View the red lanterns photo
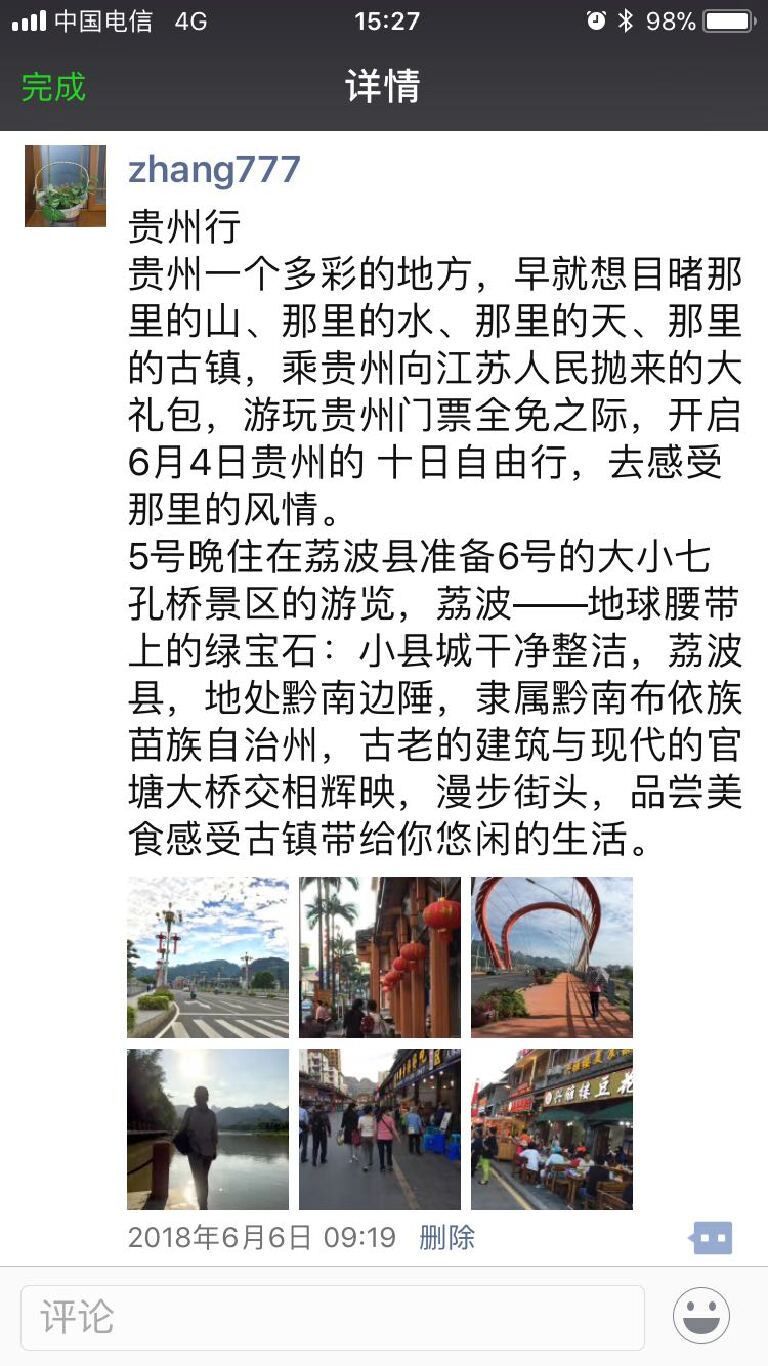 (x=380, y=957)
